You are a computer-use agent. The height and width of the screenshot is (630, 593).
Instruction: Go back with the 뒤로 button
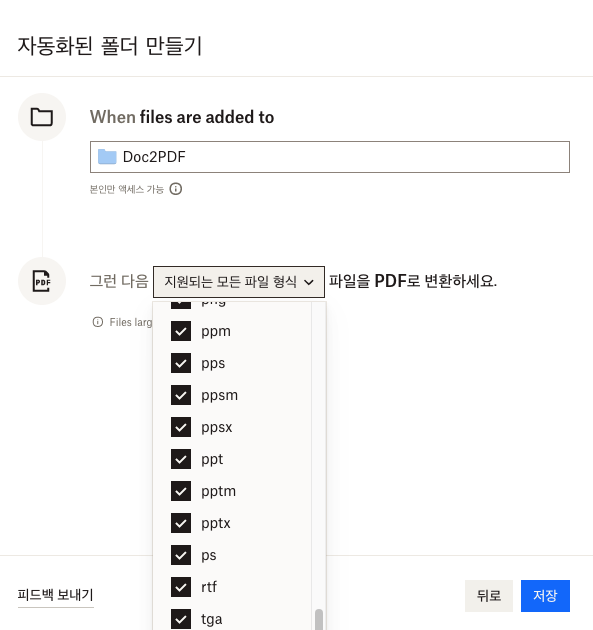pos(489,596)
